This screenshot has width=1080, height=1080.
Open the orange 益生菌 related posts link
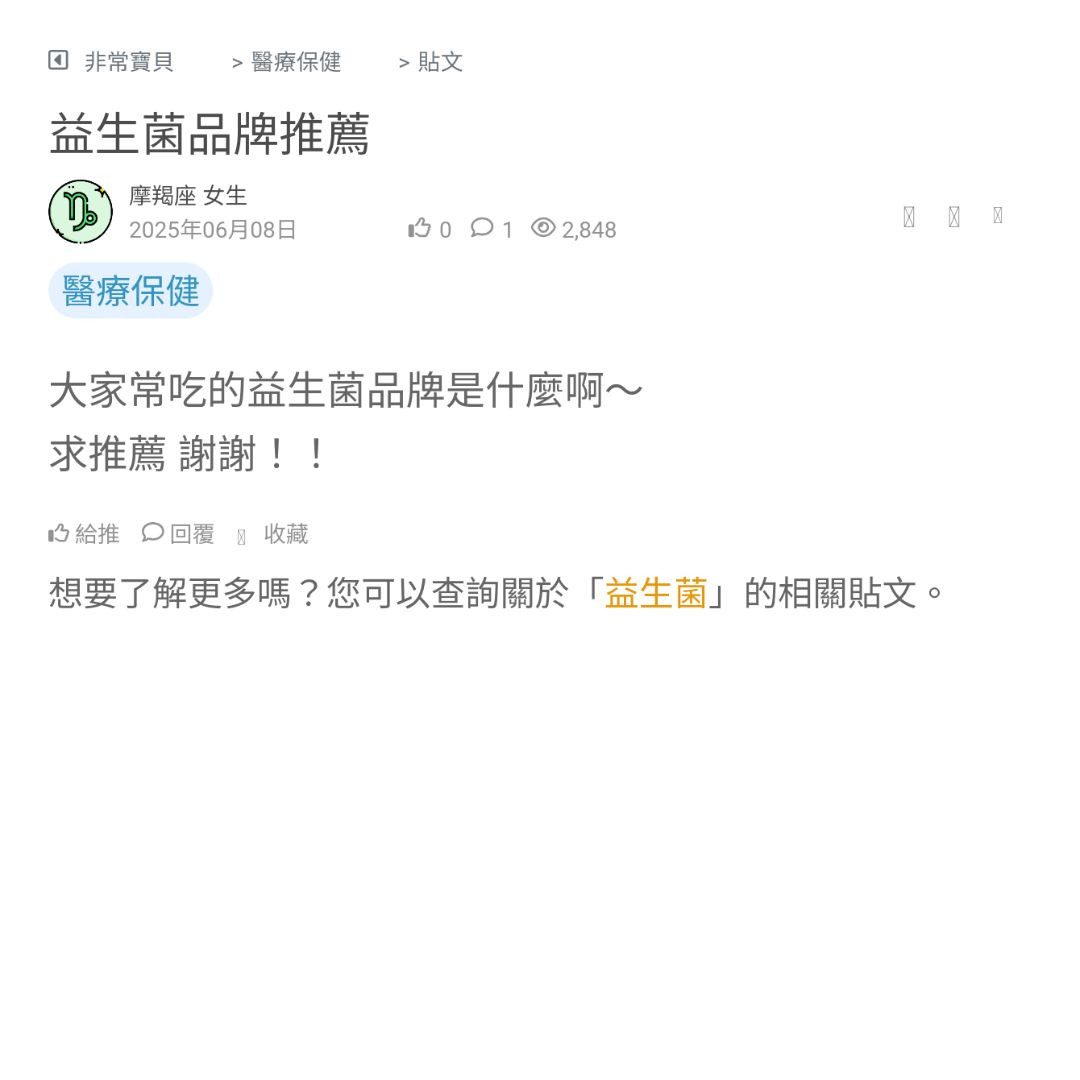[x=656, y=593]
